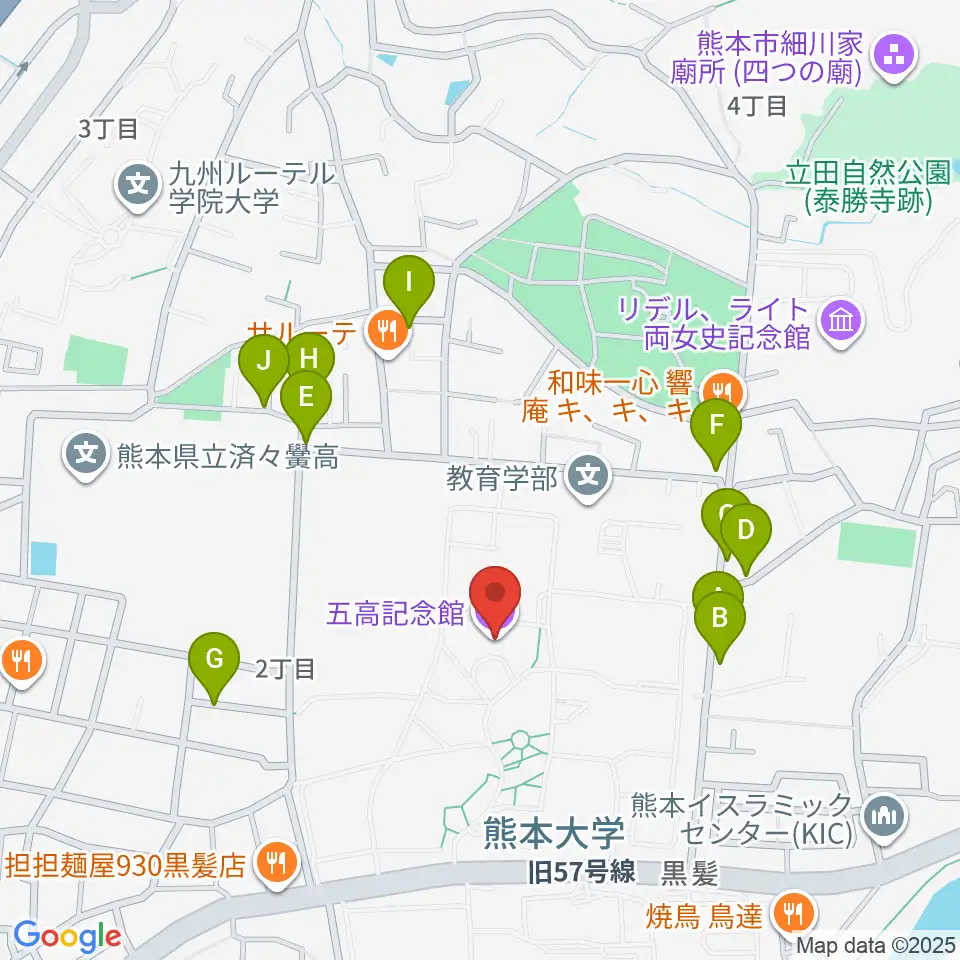Tap 教育学部 school icon

[x=588, y=477]
